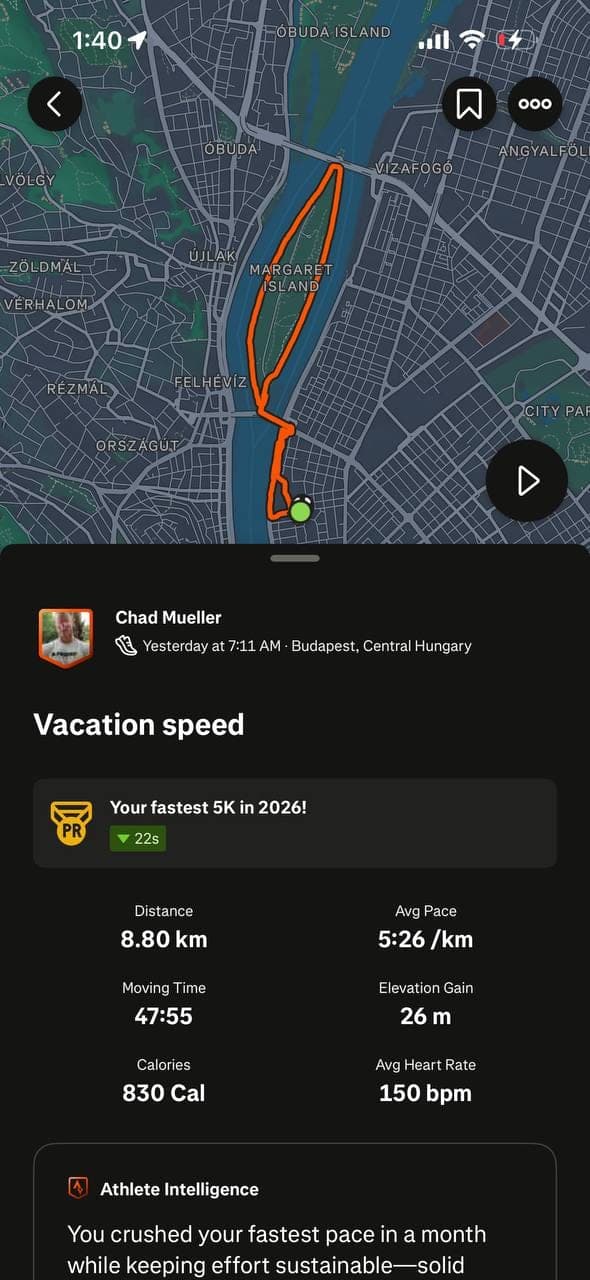Open the Athlete Intelligence card
Image resolution: width=590 pixels, height=1280 pixels.
tap(295, 1212)
